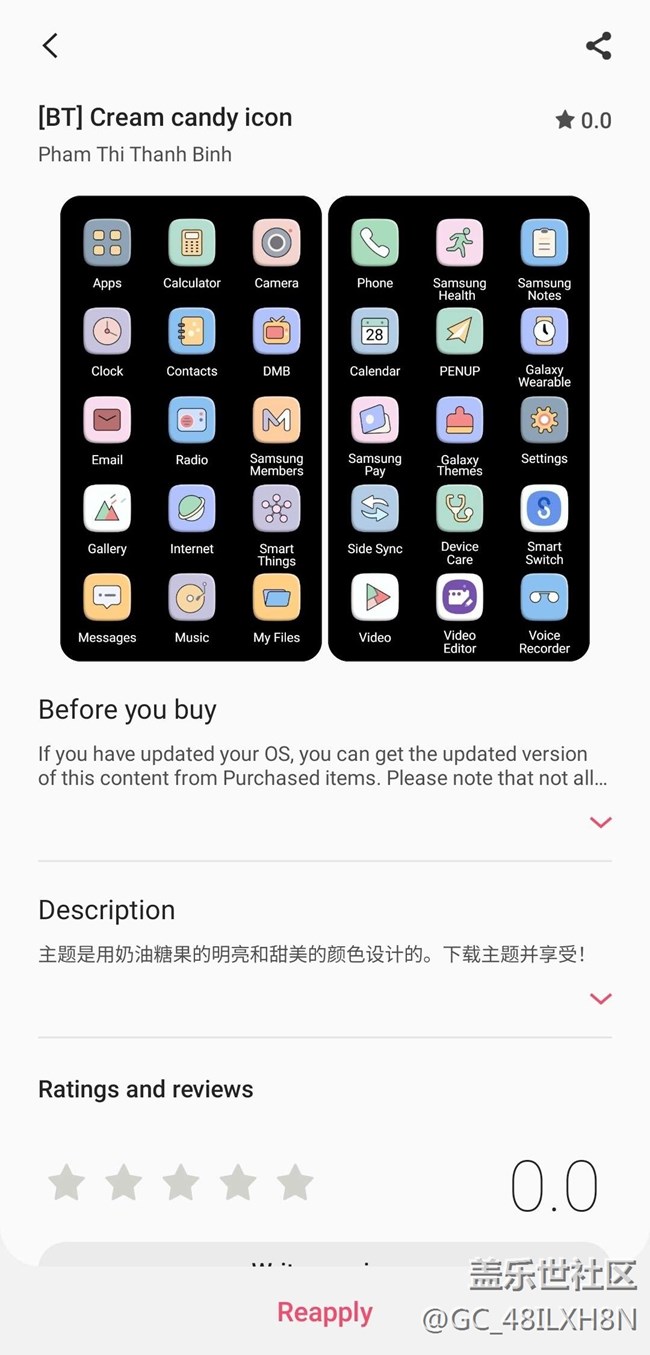Open the right icon preview screenshot
Image resolution: width=650 pixels, height=1355 pixels.
(459, 428)
